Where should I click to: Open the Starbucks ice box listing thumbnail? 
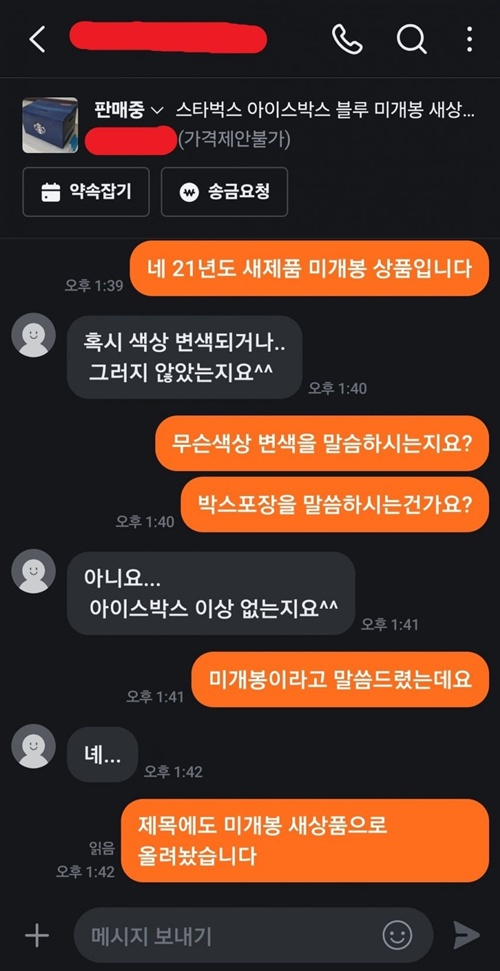point(50,125)
